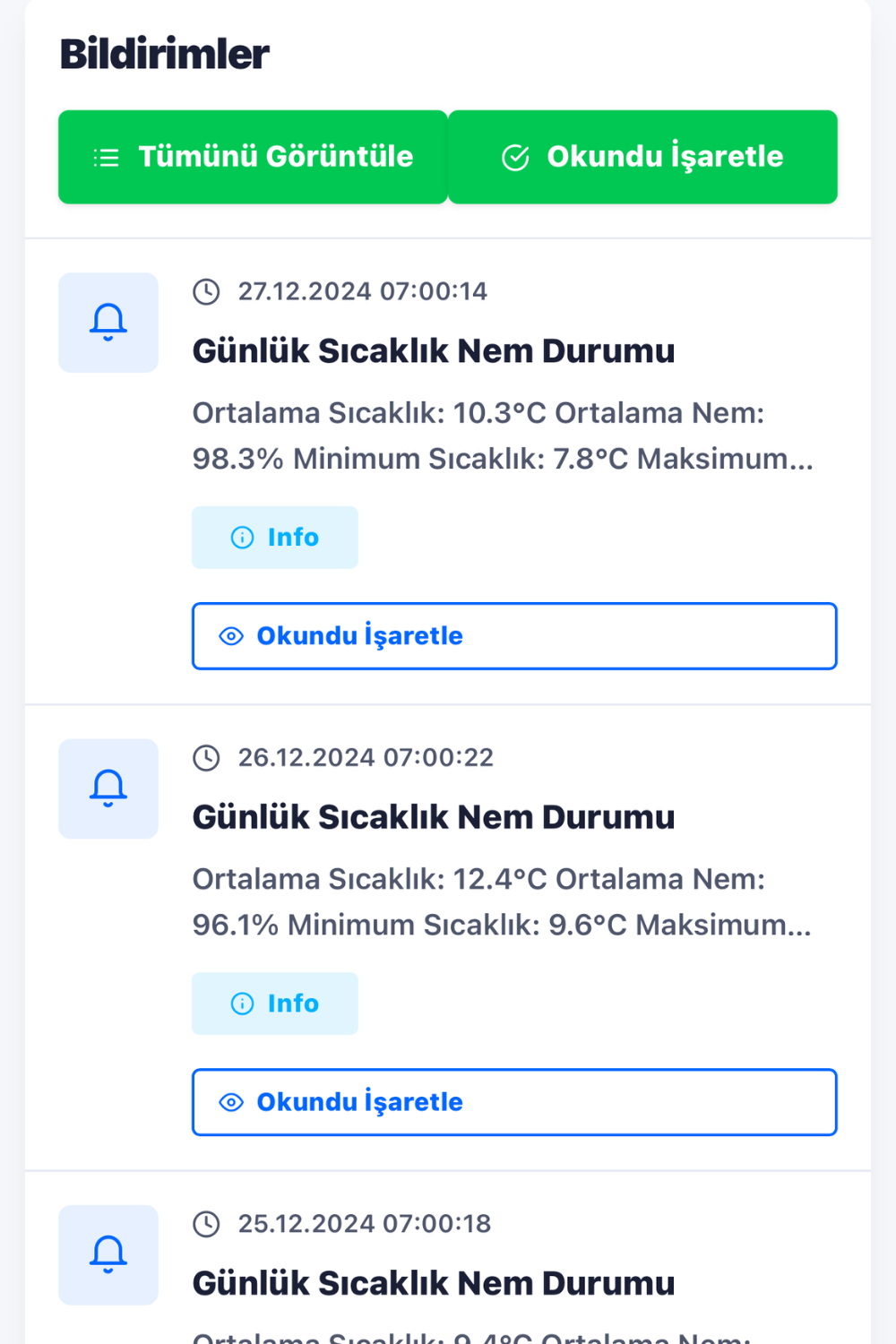Image resolution: width=896 pixels, height=1344 pixels.
Task: Mark the 26.12.2024 notification as read
Action: tap(514, 1102)
